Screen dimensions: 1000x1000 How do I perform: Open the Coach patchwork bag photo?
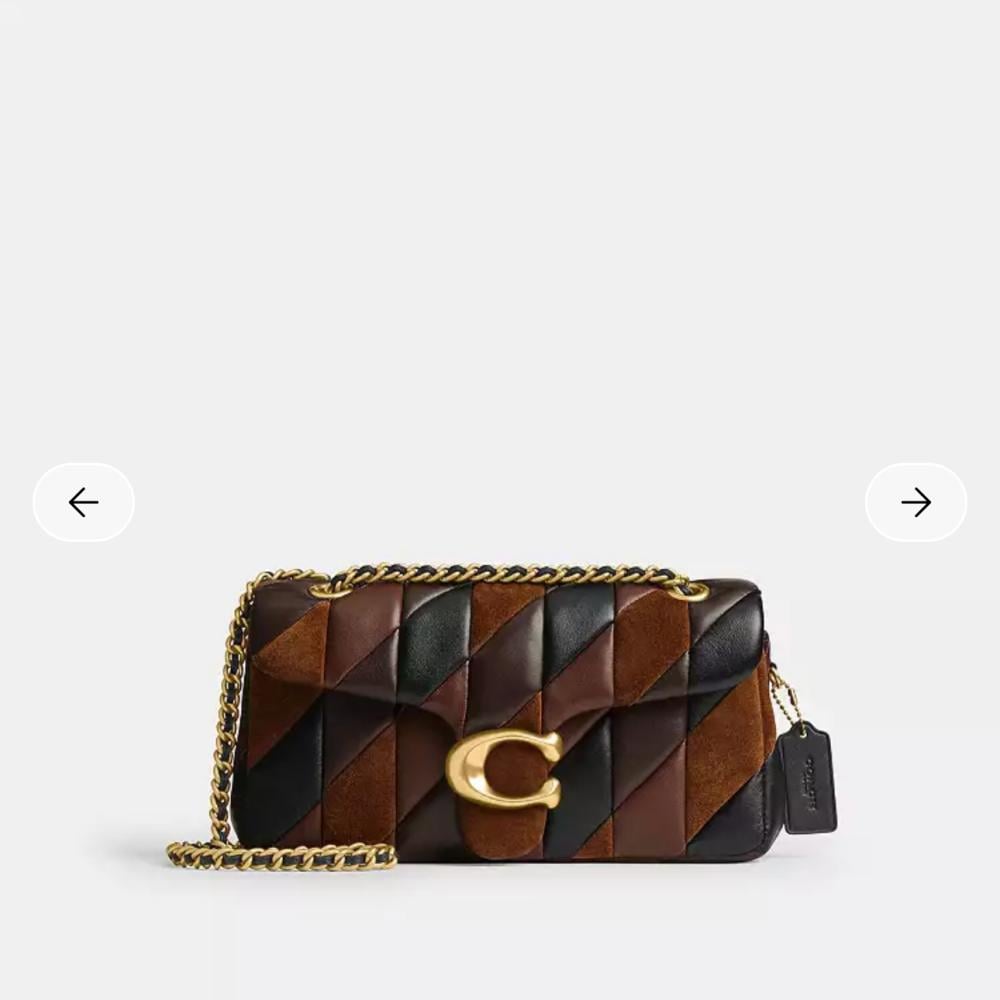point(503,717)
